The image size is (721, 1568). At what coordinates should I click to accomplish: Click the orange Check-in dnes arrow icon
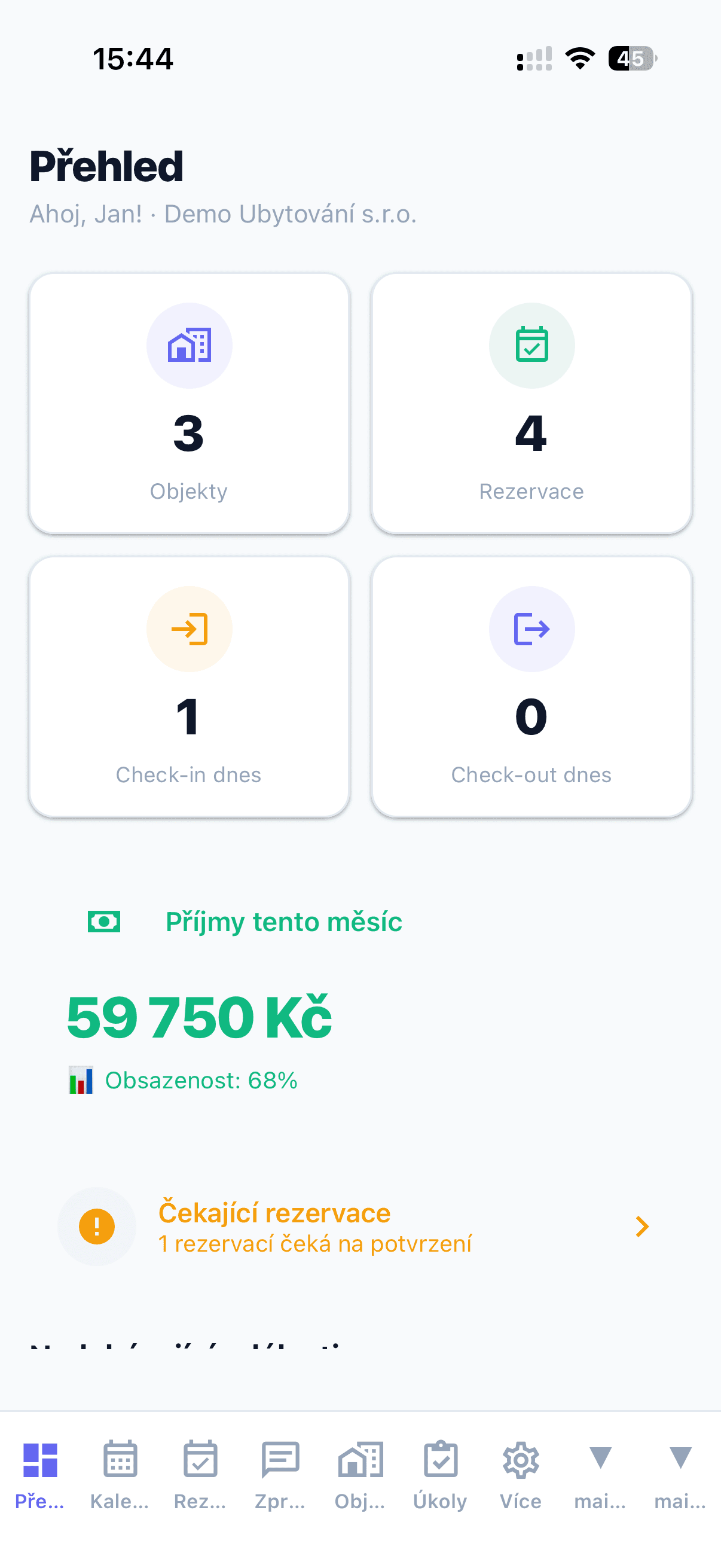point(190,629)
